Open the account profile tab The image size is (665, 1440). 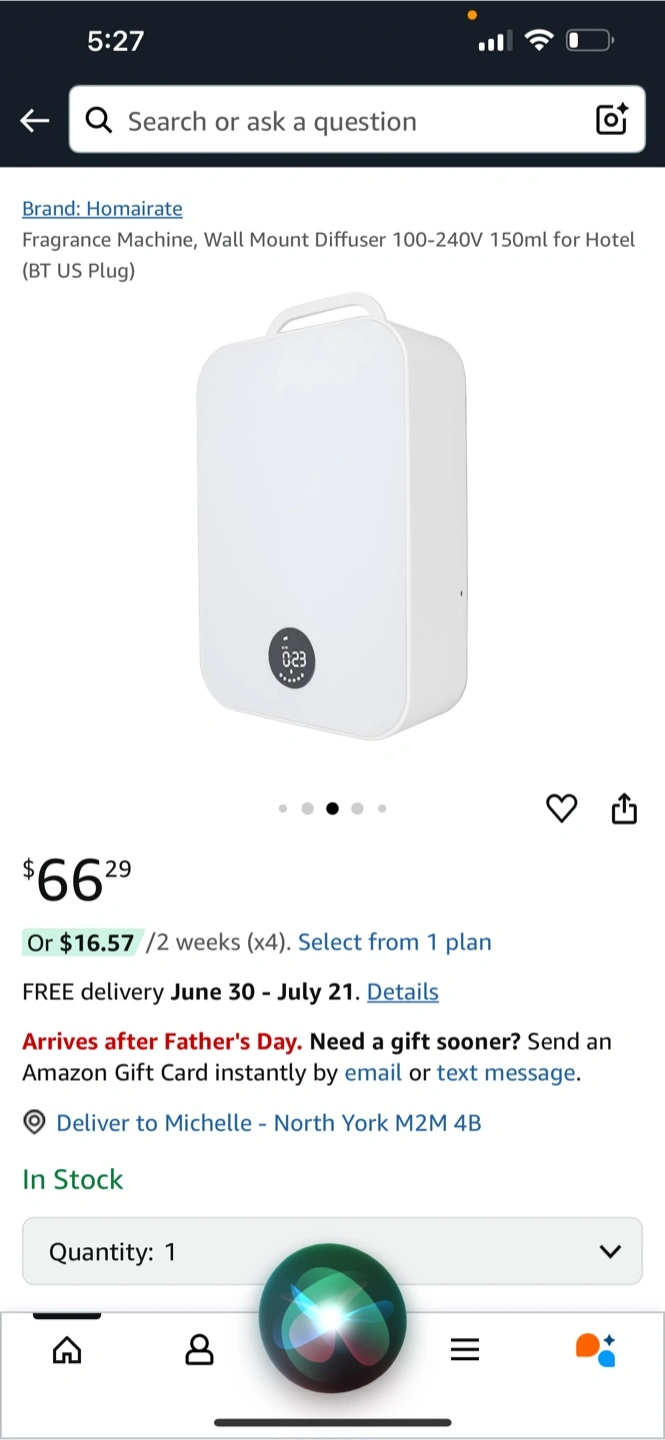pos(200,1350)
